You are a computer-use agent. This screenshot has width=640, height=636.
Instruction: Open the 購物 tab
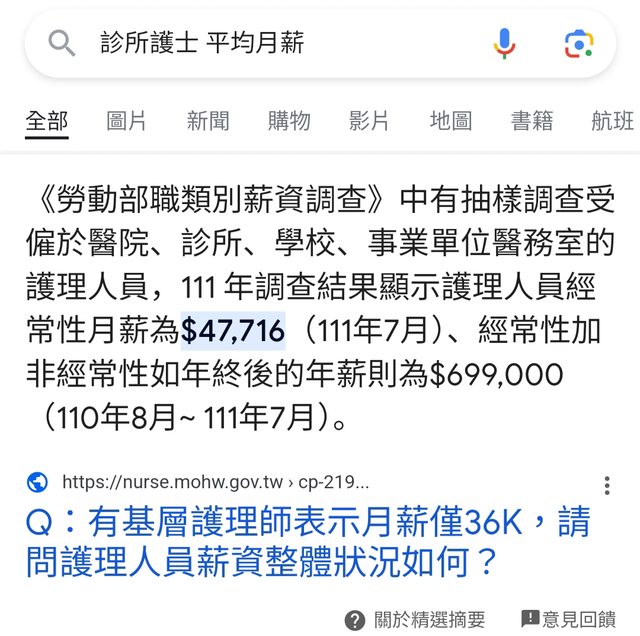click(289, 121)
